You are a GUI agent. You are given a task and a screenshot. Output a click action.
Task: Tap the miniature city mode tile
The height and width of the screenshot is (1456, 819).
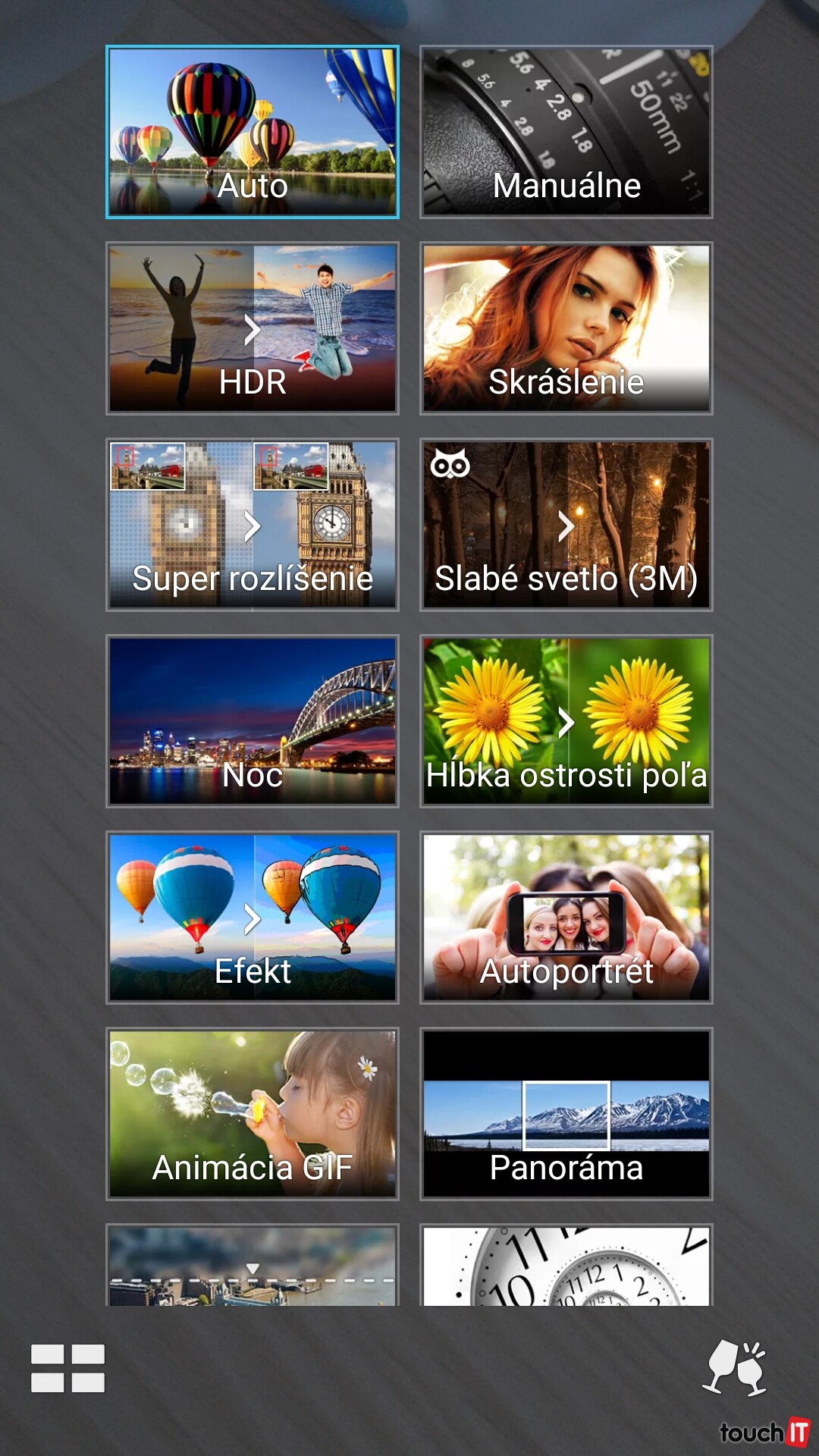click(253, 1265)
